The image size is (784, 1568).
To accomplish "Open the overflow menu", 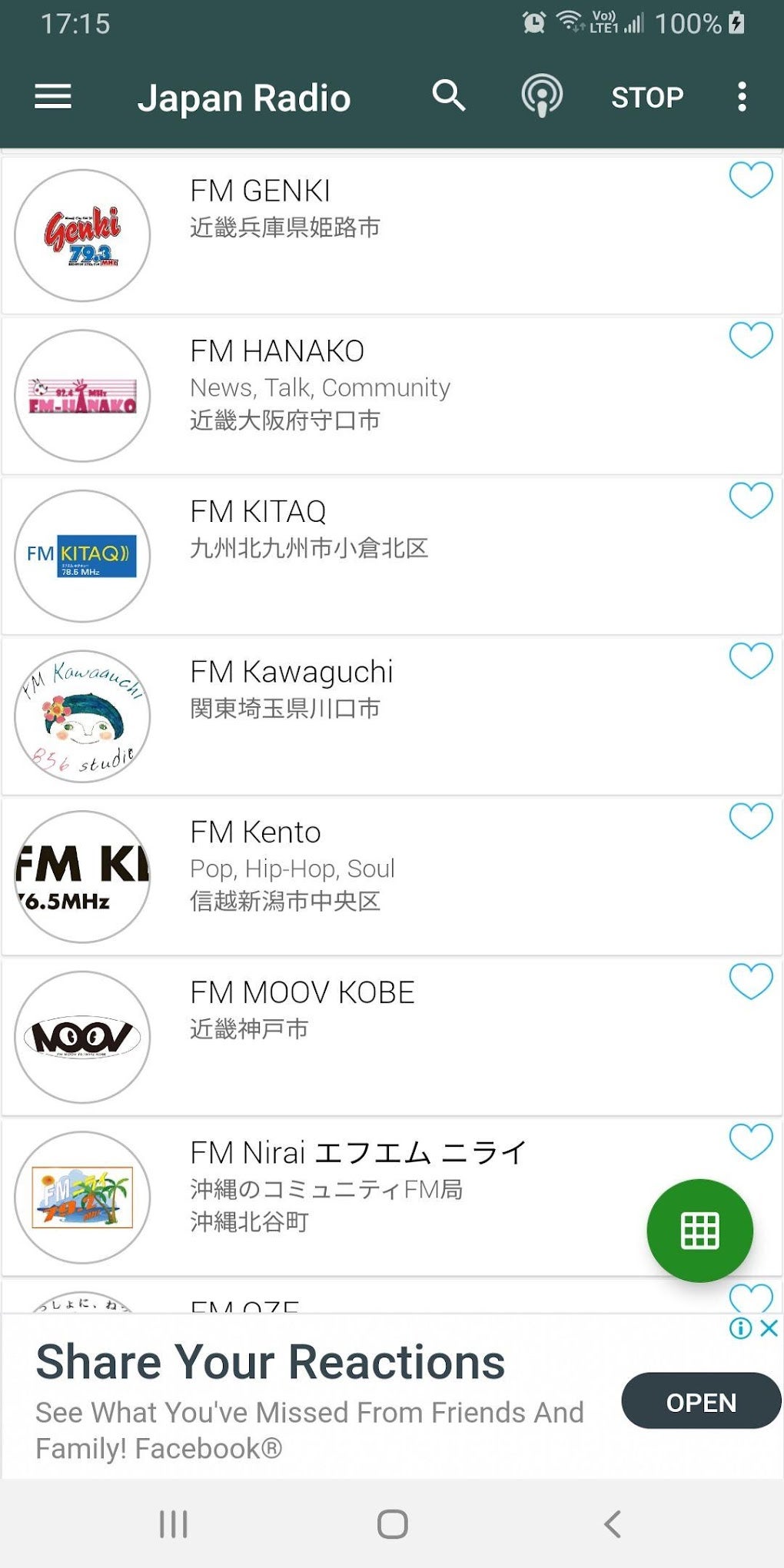I will point(742,97).
